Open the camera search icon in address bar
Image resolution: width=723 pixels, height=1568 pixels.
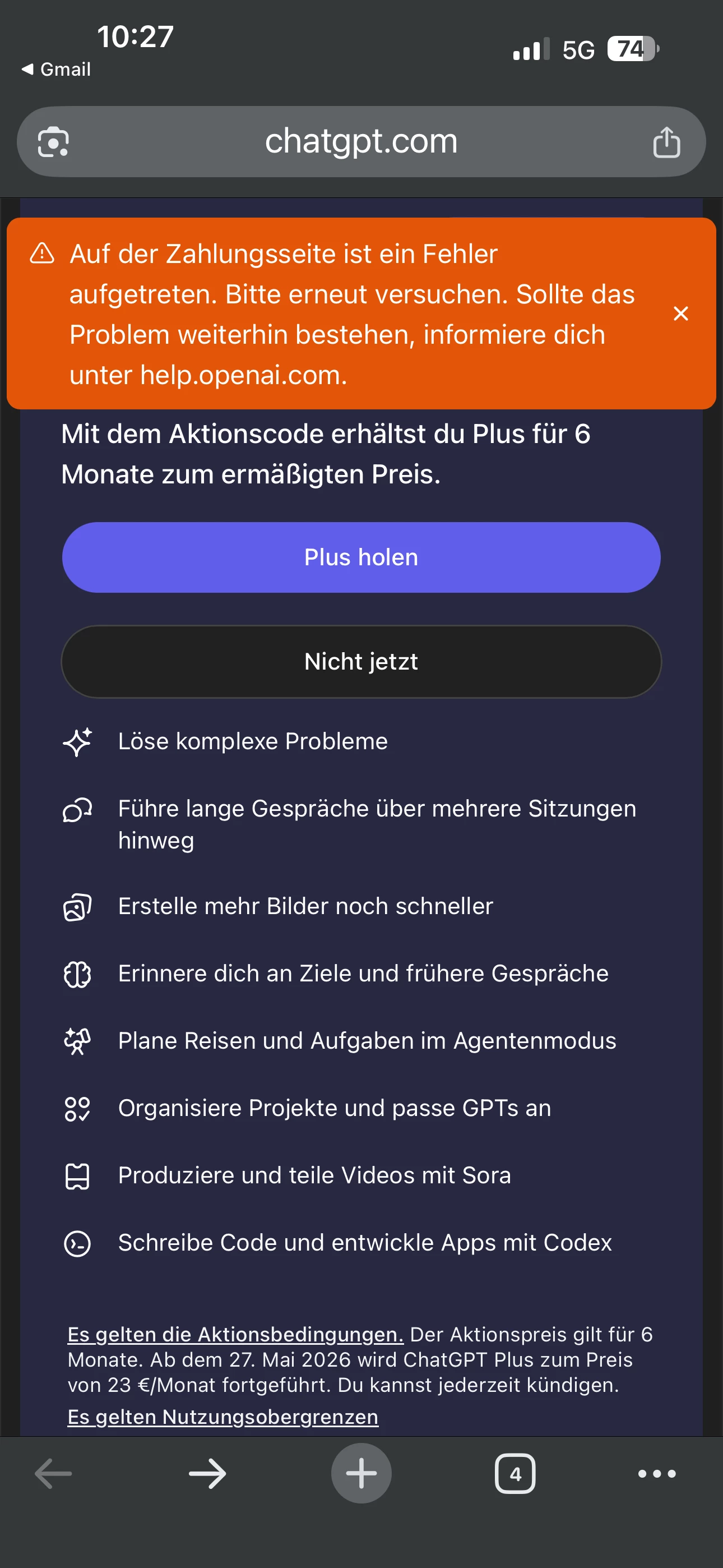click(x=54, y=142)
